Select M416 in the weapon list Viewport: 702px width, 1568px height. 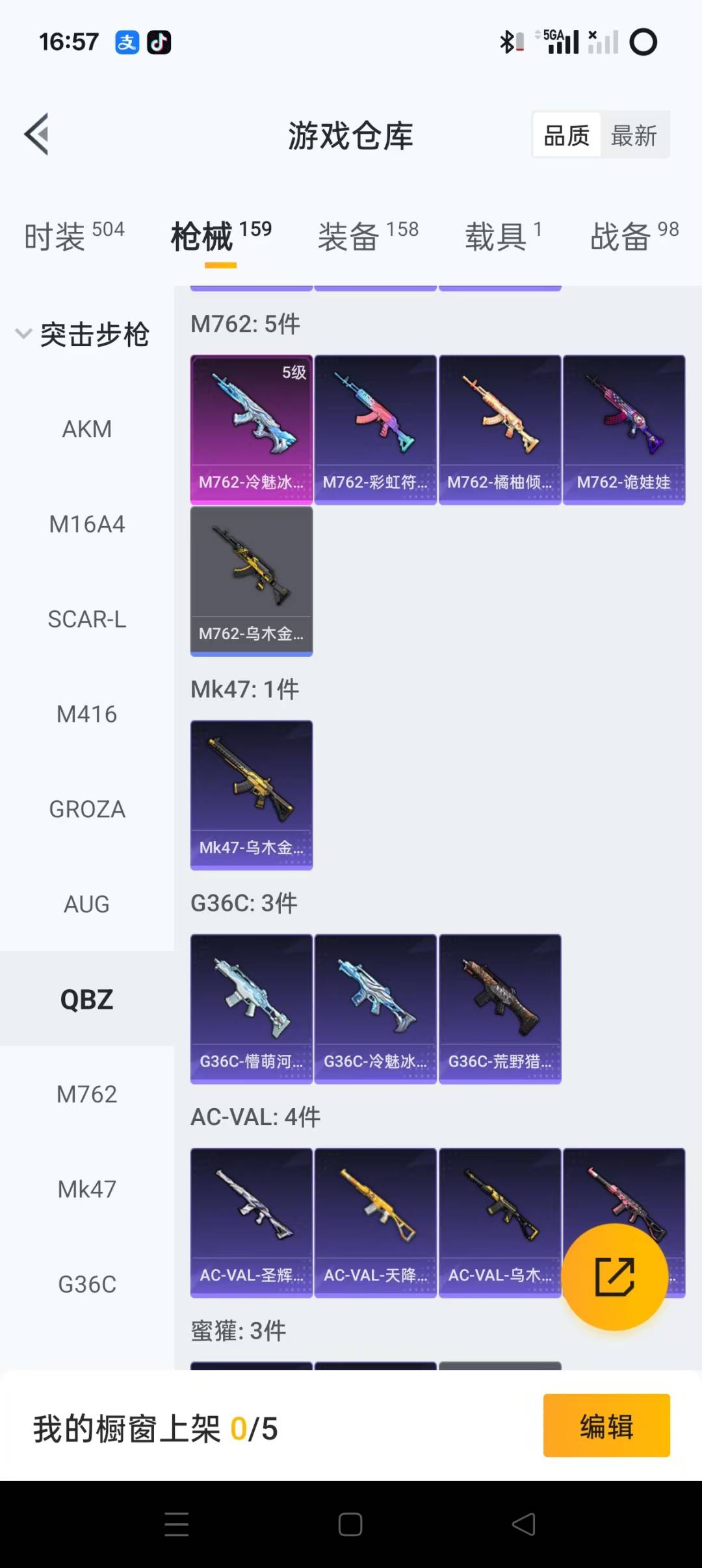point(87,714)
